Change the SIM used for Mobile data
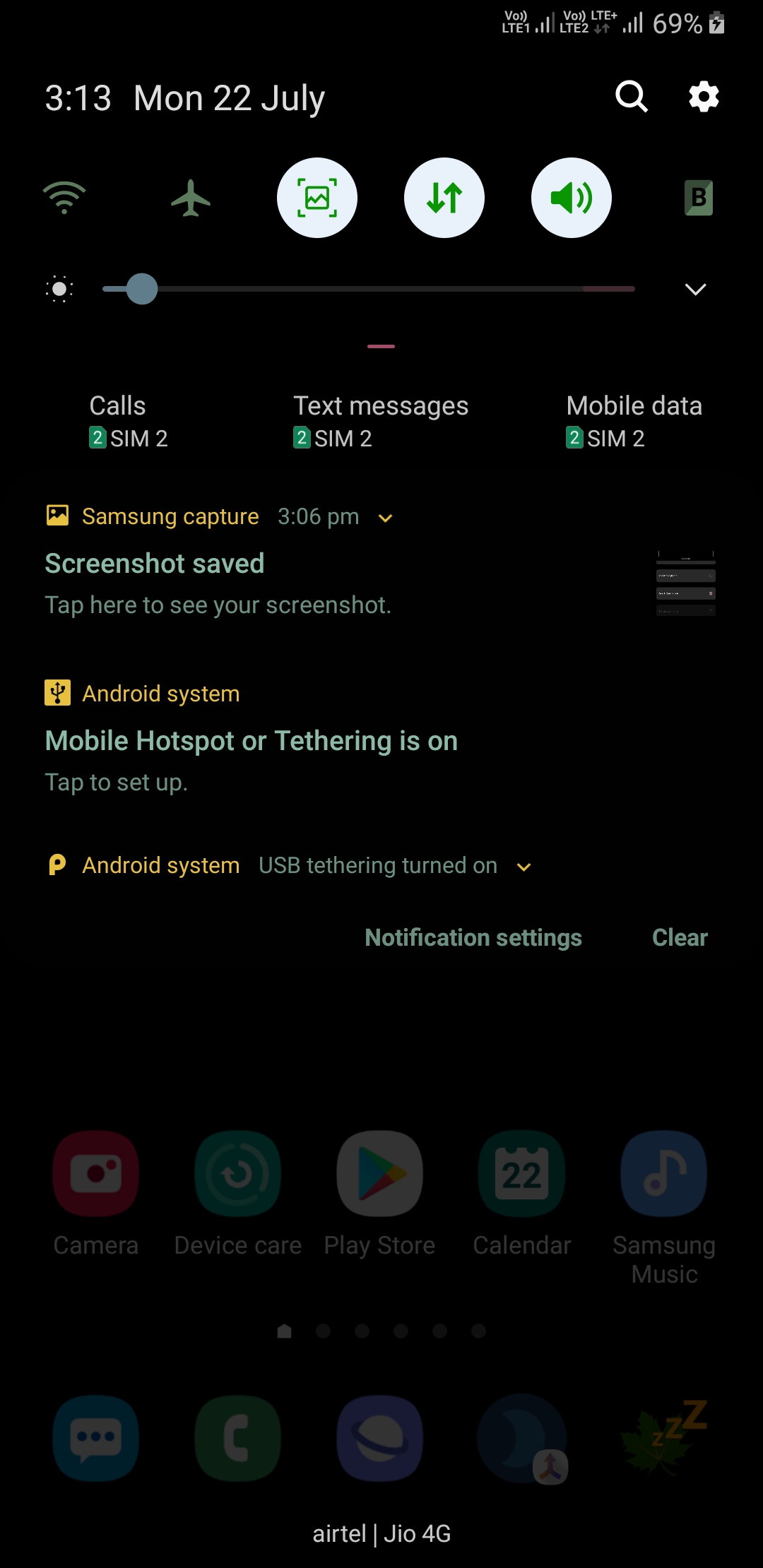The image size is (763, 1568). 634,422
